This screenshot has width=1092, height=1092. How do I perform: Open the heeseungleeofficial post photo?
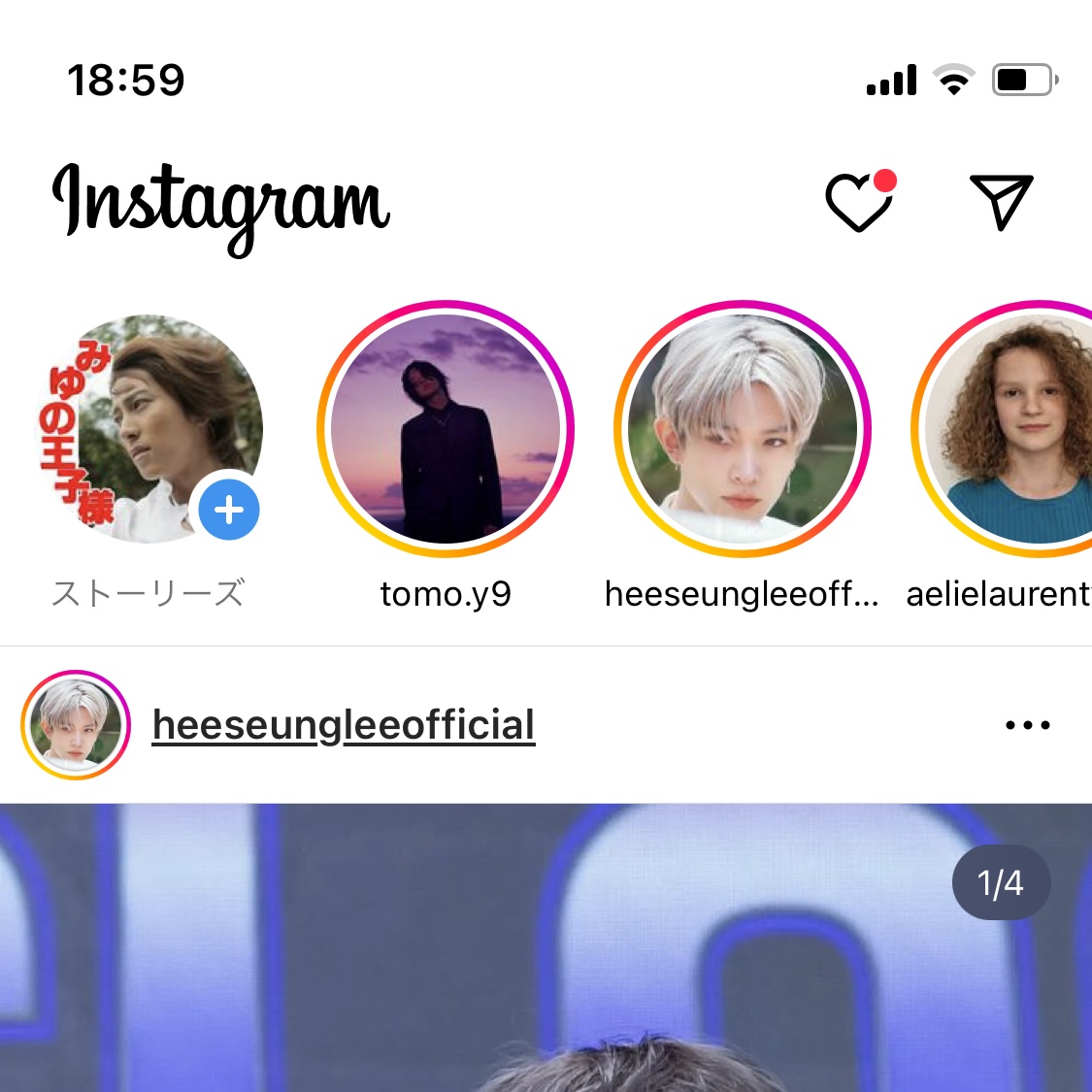point(544,951)
